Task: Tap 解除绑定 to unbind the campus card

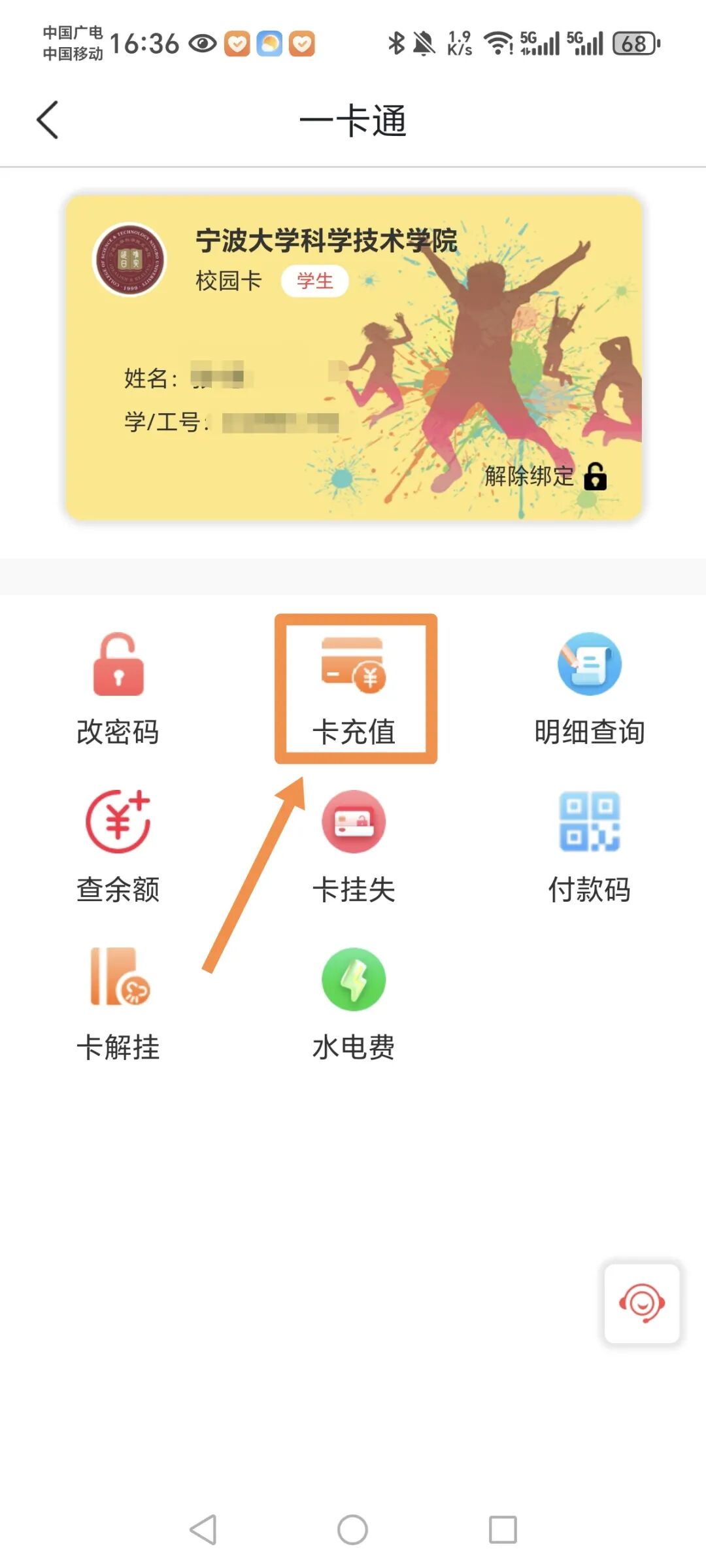Action: pyautogui.click(x=545, y=476)
